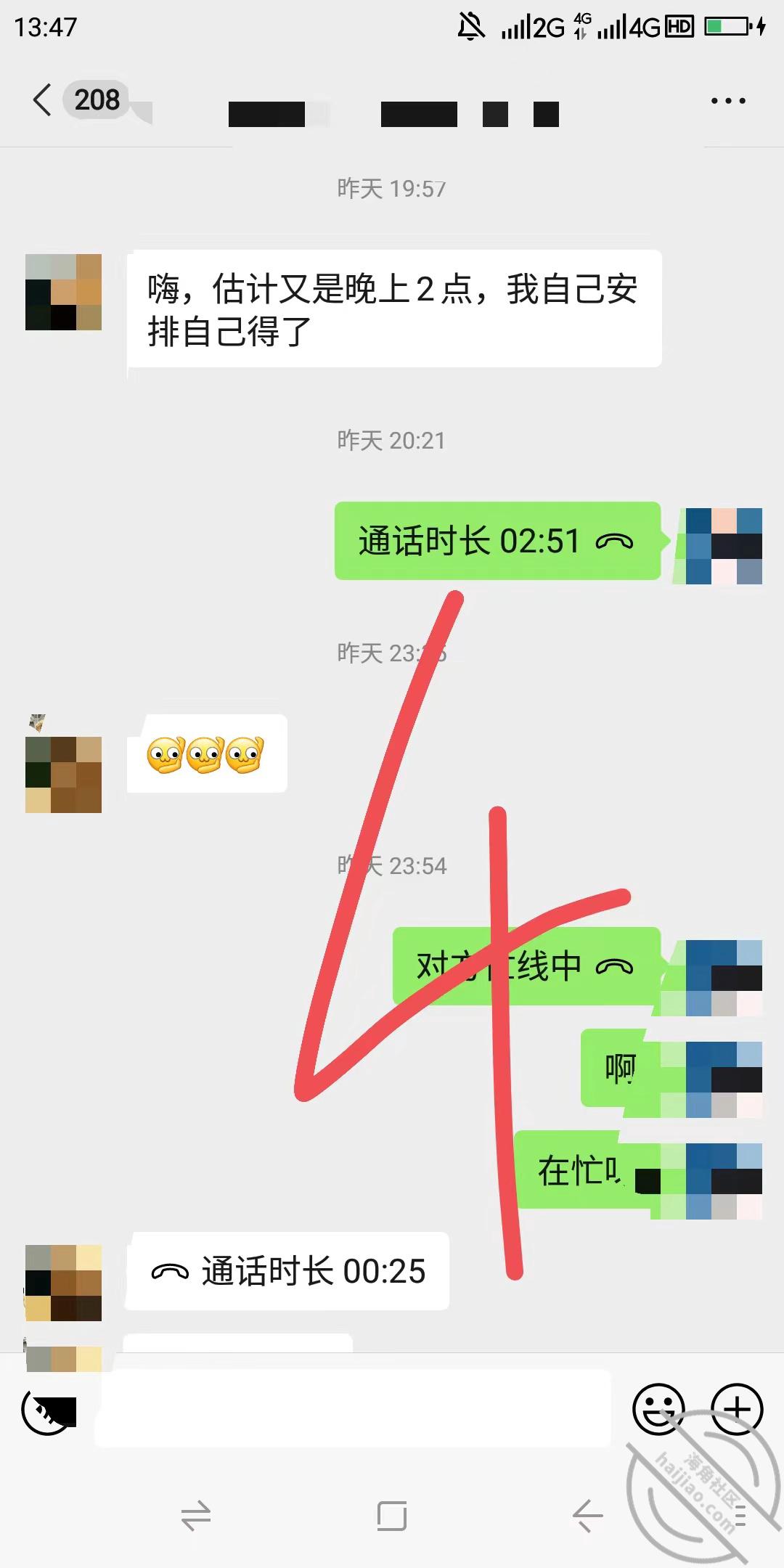Open the plus attachment menu
This screenshot has height=1568, width=784.
(x=737, y=1410)
